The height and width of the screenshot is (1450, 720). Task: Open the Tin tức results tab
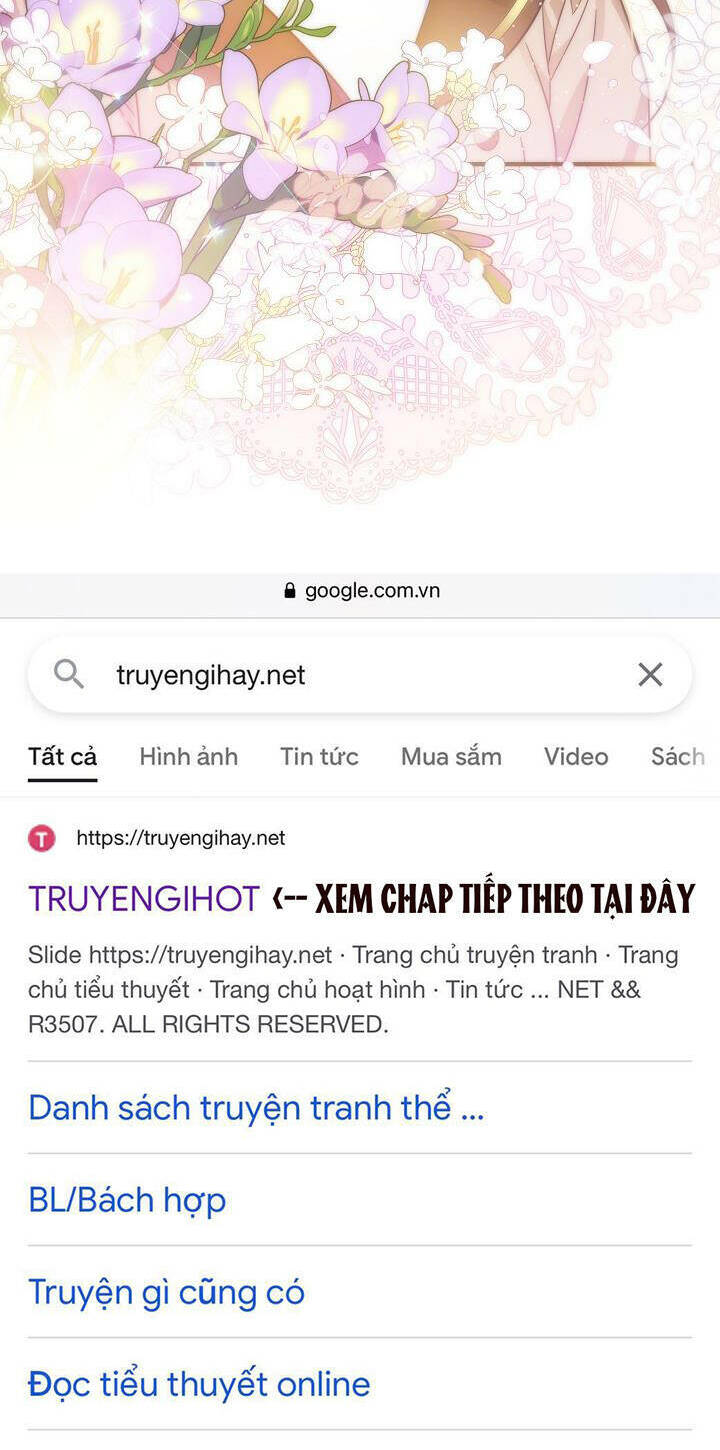(x=319, y=757)
